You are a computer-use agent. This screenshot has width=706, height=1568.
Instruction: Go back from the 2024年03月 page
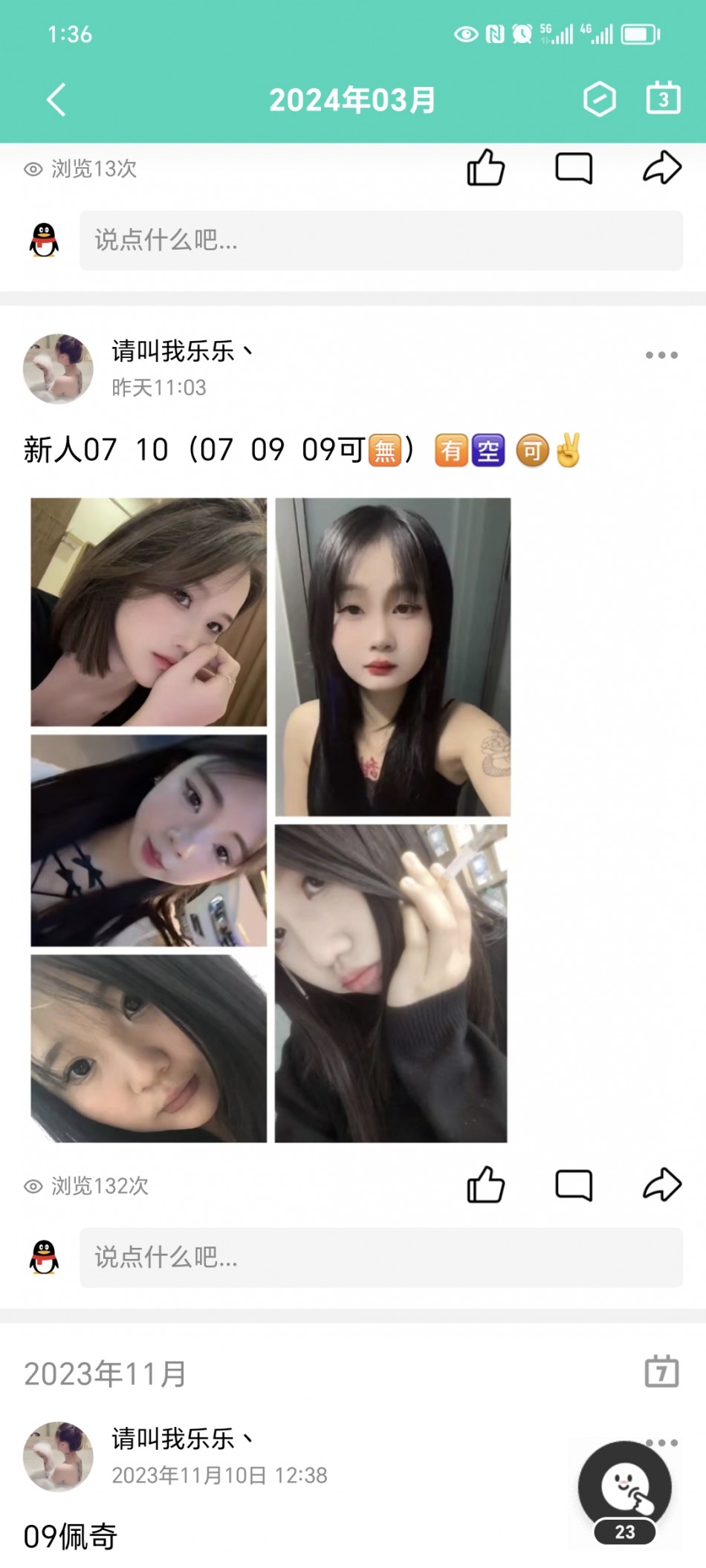tap(56, 100)
